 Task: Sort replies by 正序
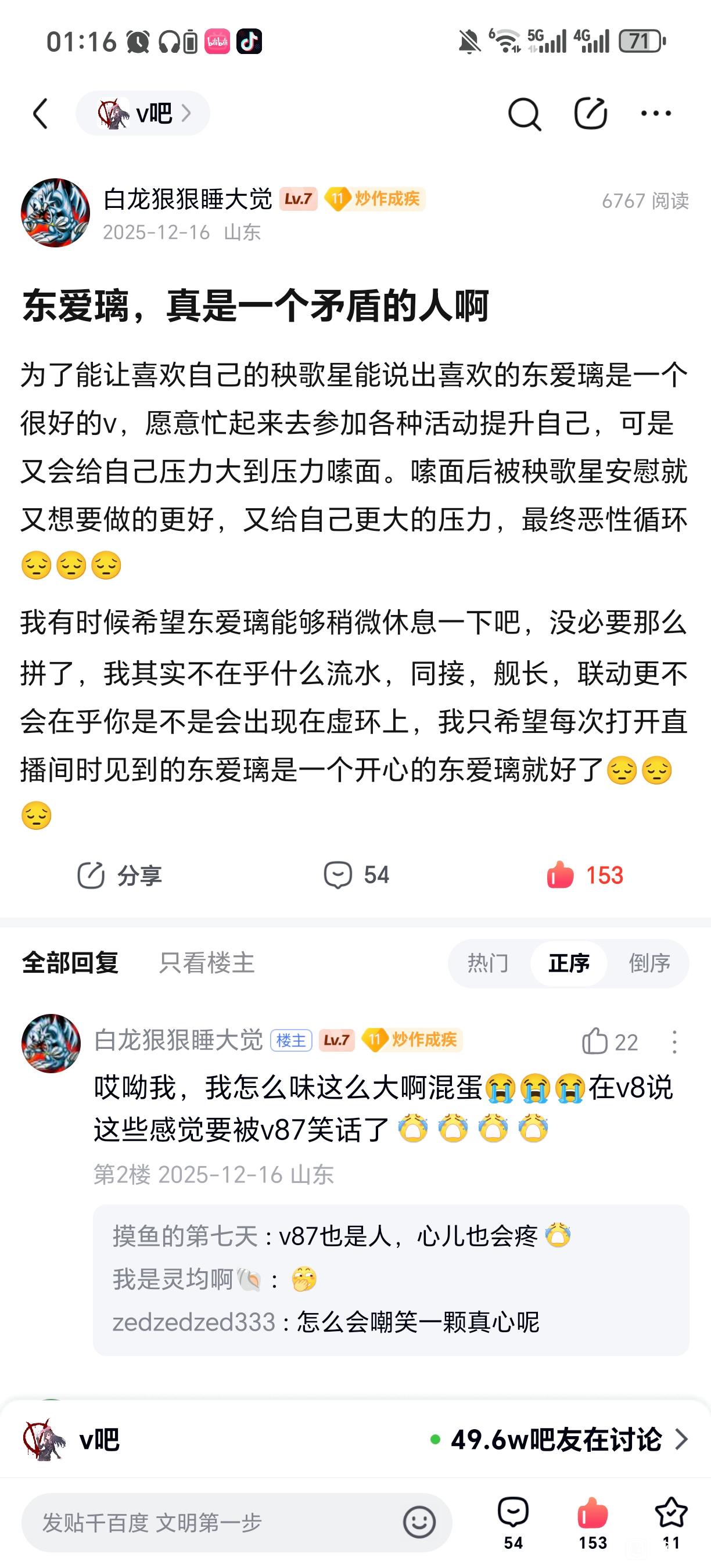coord(569,963)
